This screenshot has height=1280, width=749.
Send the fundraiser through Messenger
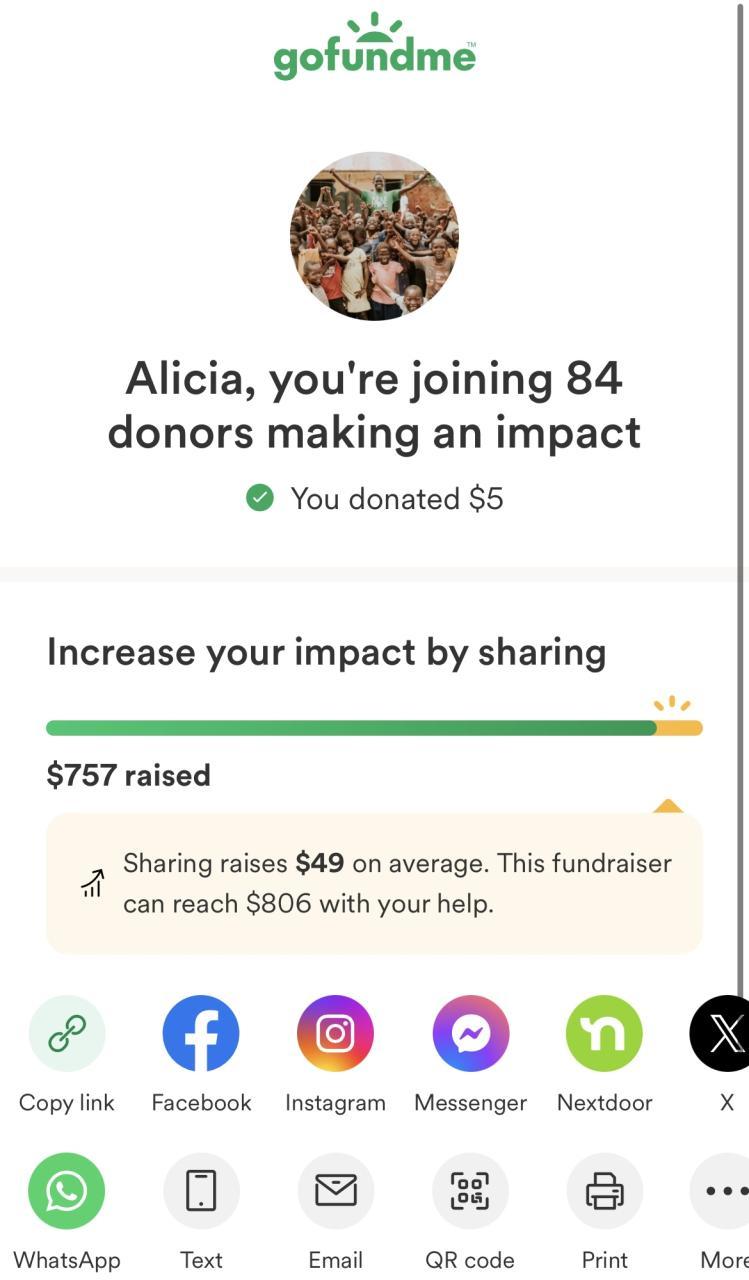[x=470, y=1033]
